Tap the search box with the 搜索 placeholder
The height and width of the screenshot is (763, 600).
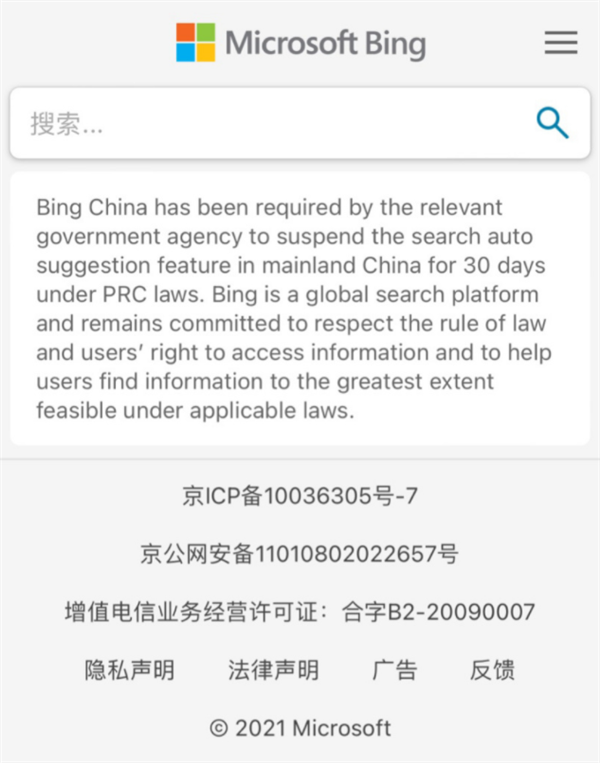click(x=270, y=123)
